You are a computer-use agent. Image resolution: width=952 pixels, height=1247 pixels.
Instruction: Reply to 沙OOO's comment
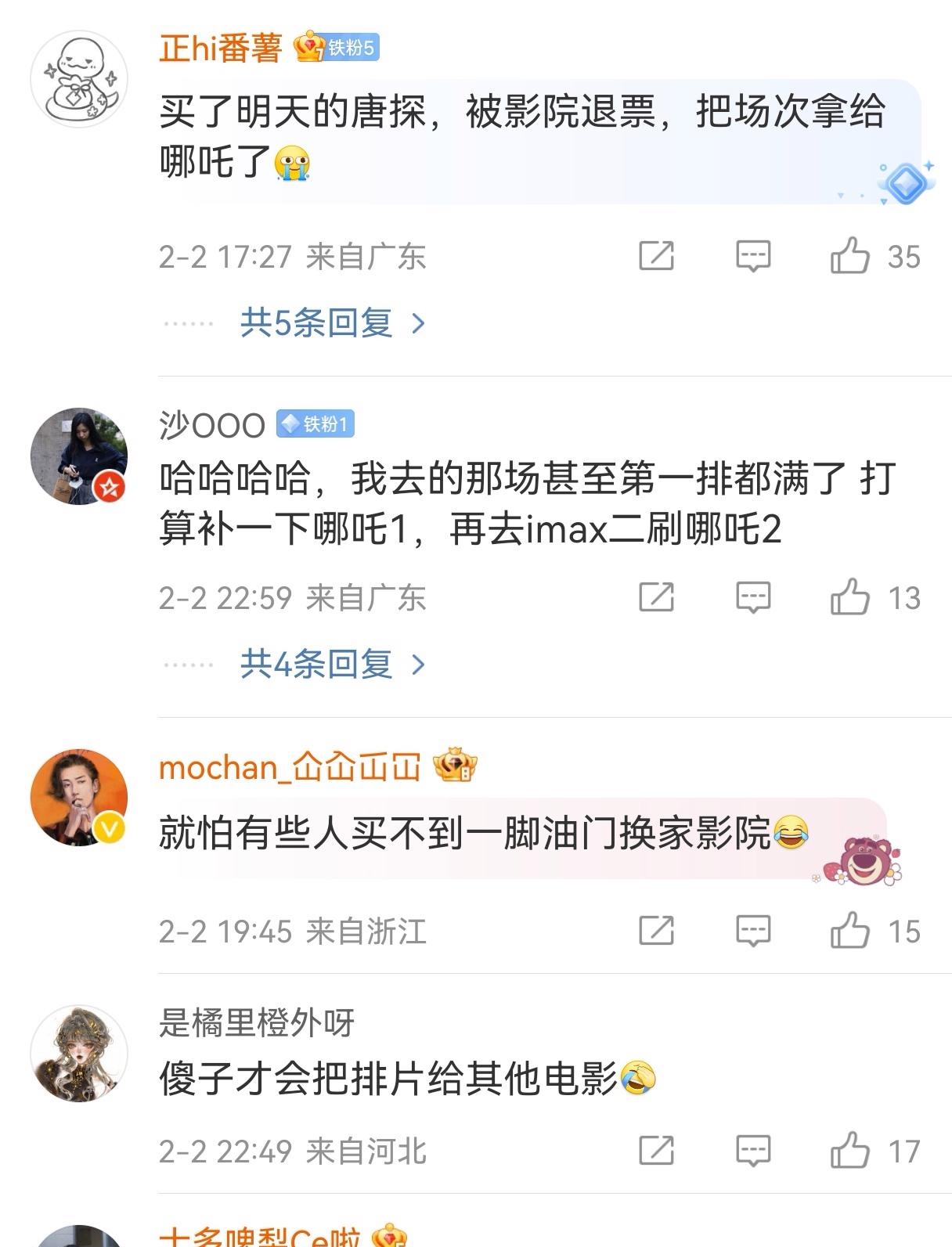pyautogui.click(x=753, y=597)
